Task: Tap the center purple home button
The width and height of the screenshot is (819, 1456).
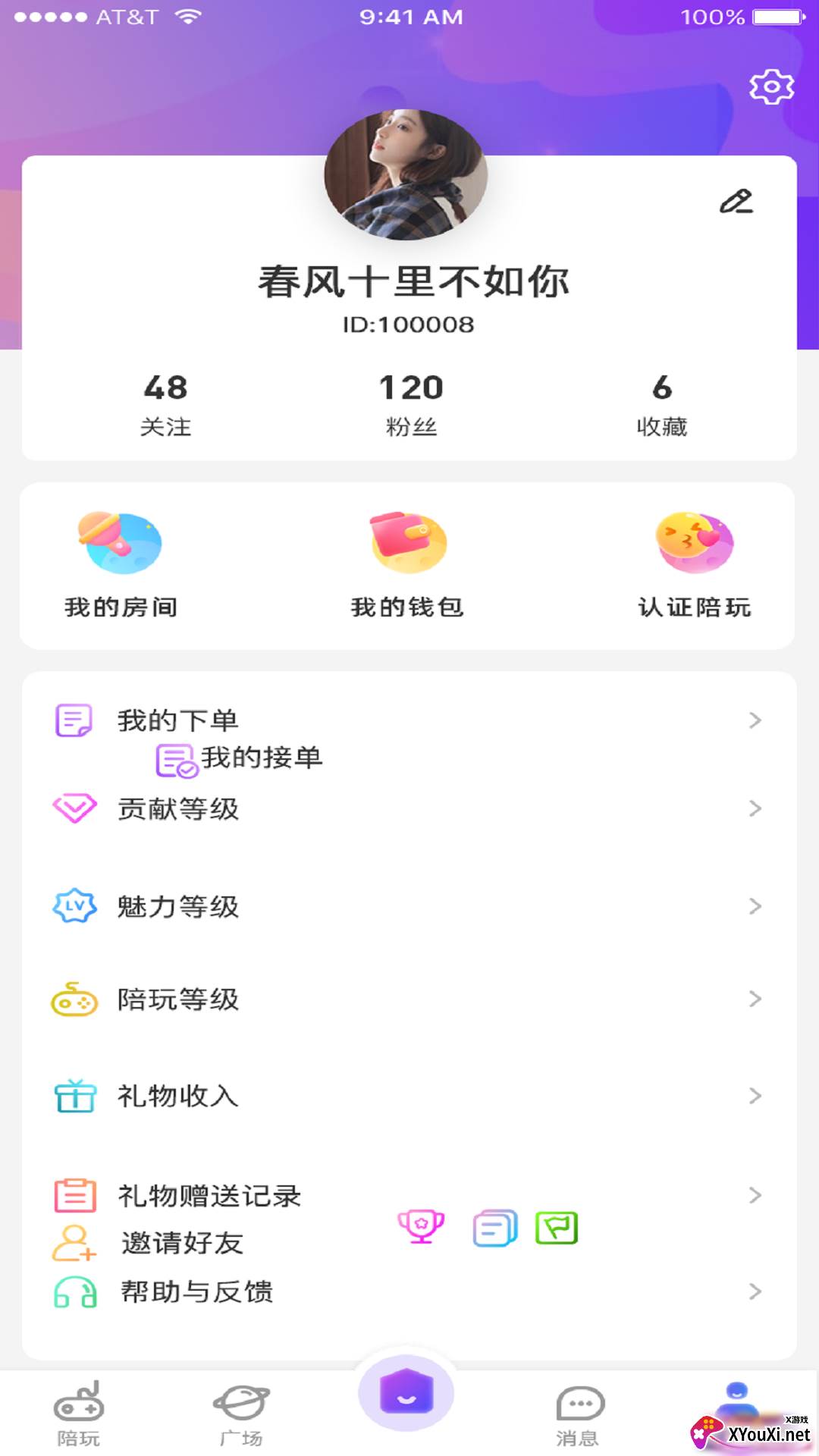Action: pyautogui.click(x=406, y=1394)
